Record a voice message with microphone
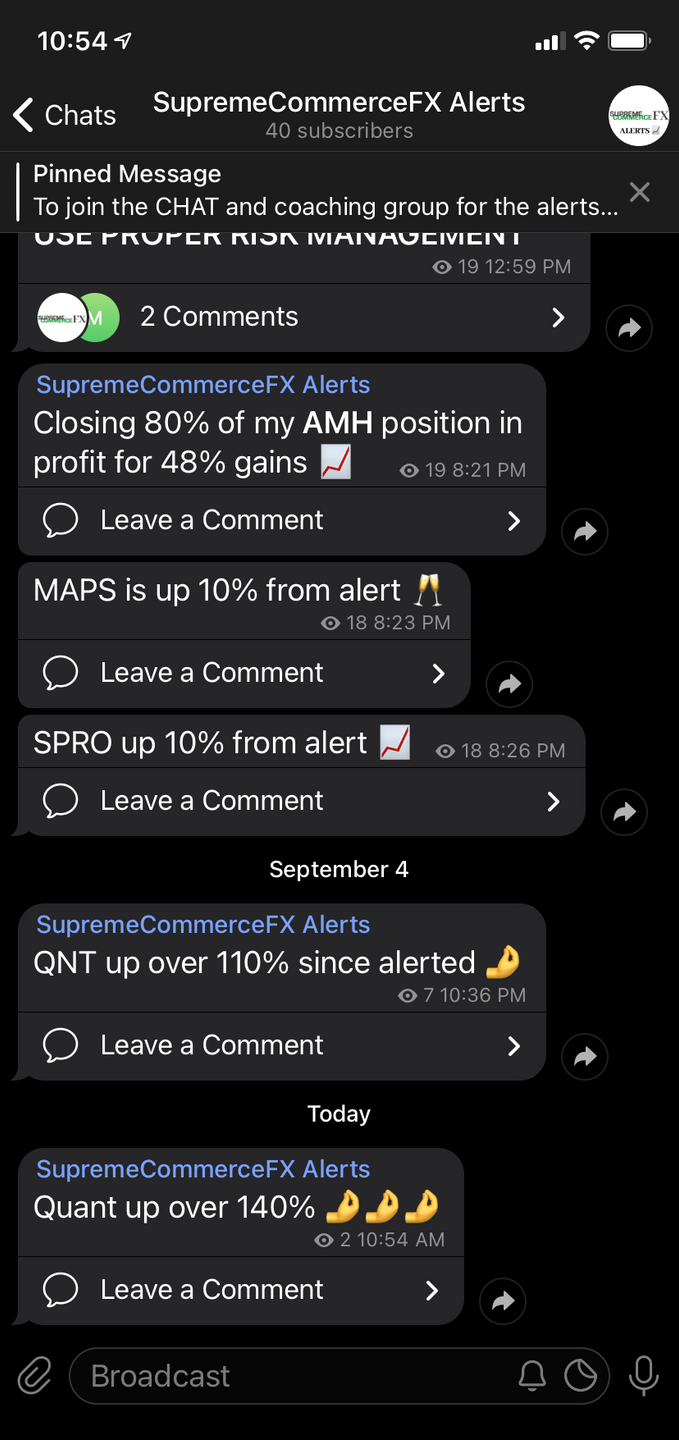679x1440 pixels. [644, 1377]
